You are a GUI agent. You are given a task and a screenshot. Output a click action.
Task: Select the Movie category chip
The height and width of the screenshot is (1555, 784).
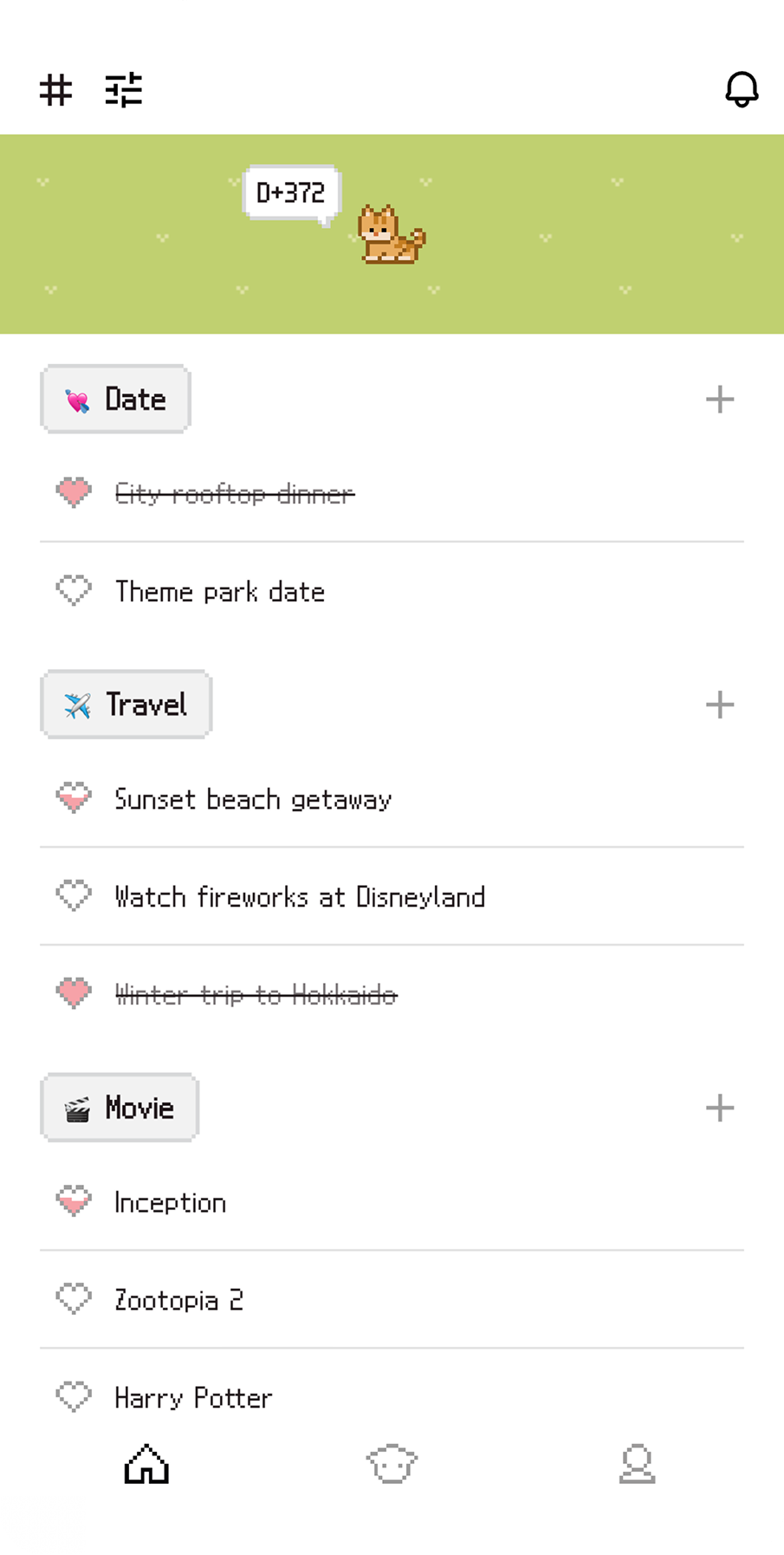(x=120, y=1107)
